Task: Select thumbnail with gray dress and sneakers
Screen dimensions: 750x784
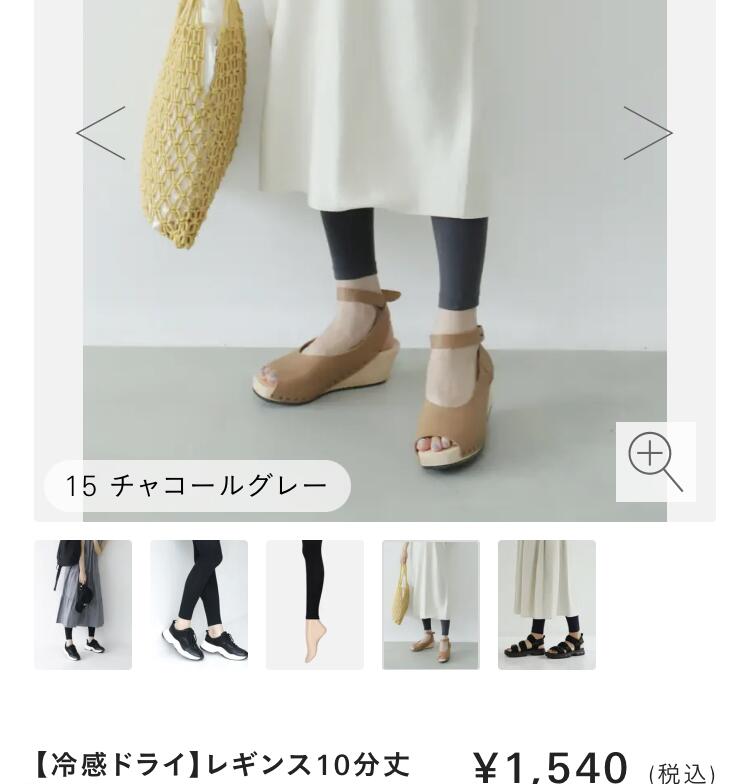Action: (83, 605)
